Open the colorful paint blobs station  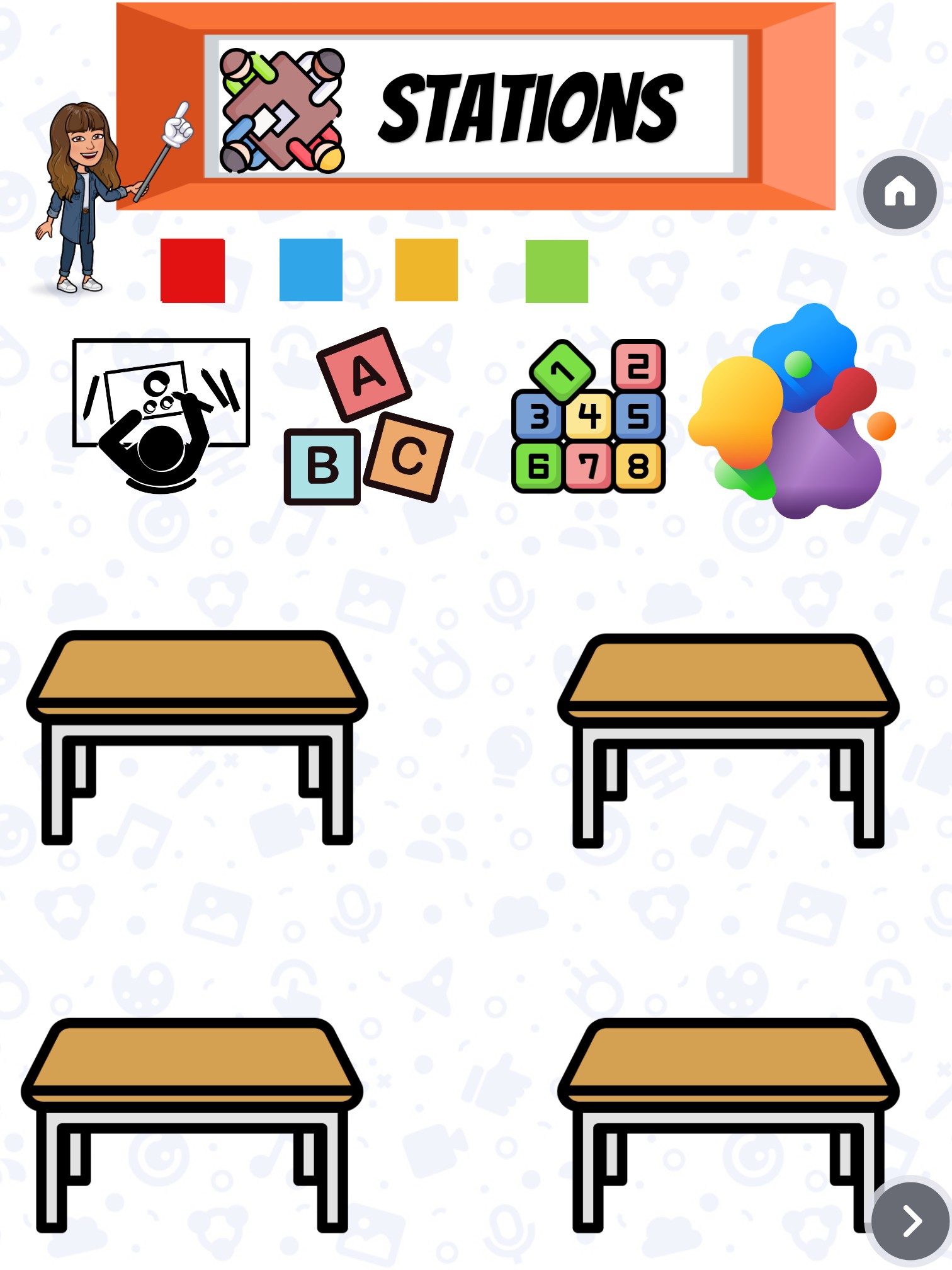tap(793, 413)
